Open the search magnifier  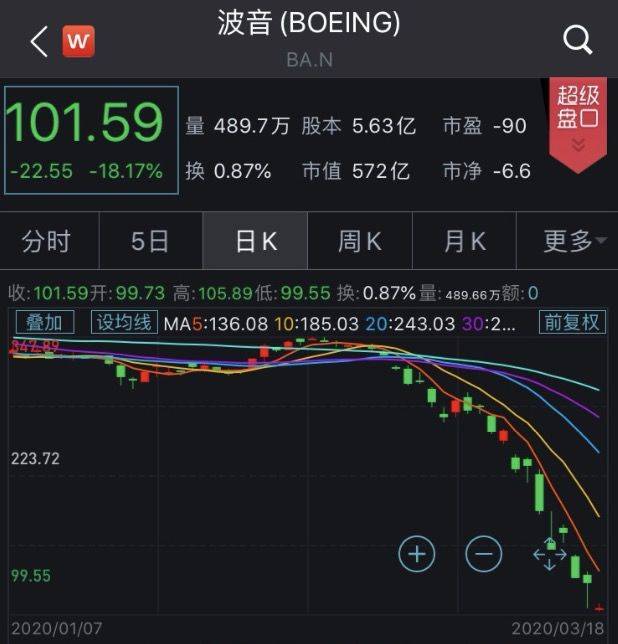click(x=578, y=40)
